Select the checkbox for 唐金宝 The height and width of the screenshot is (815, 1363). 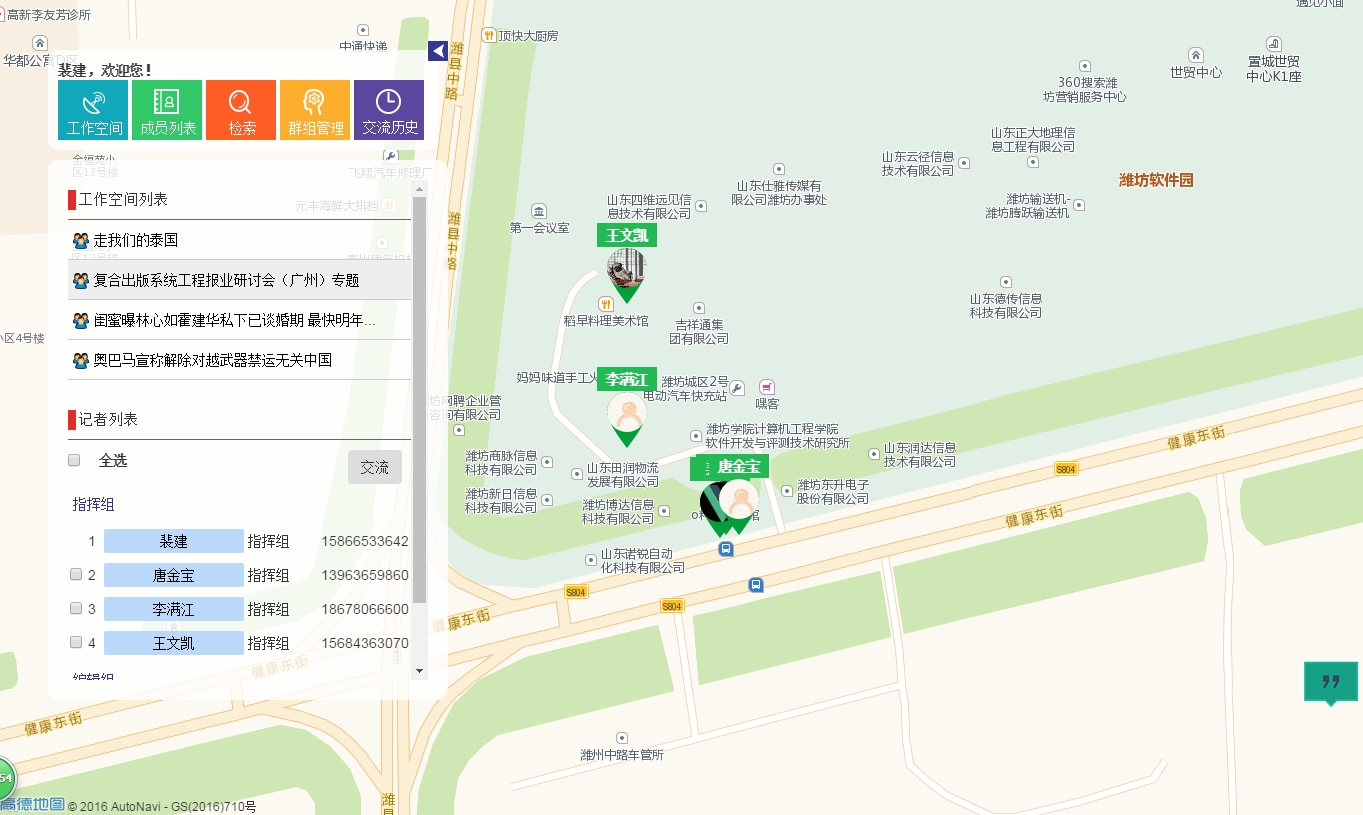tap(75, 575)
